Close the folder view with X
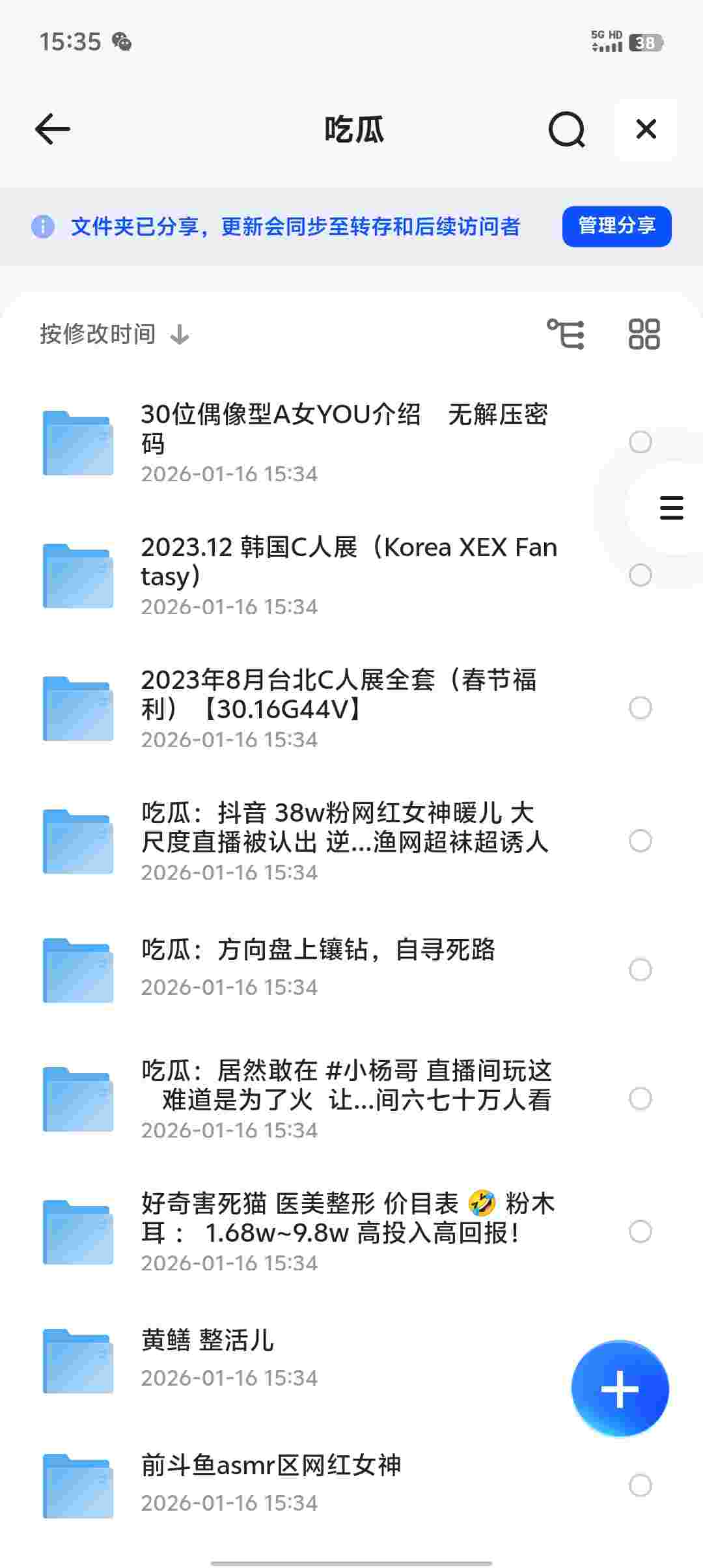The image size is (703, 1568). pyautogui.click(x=646, y=130)
